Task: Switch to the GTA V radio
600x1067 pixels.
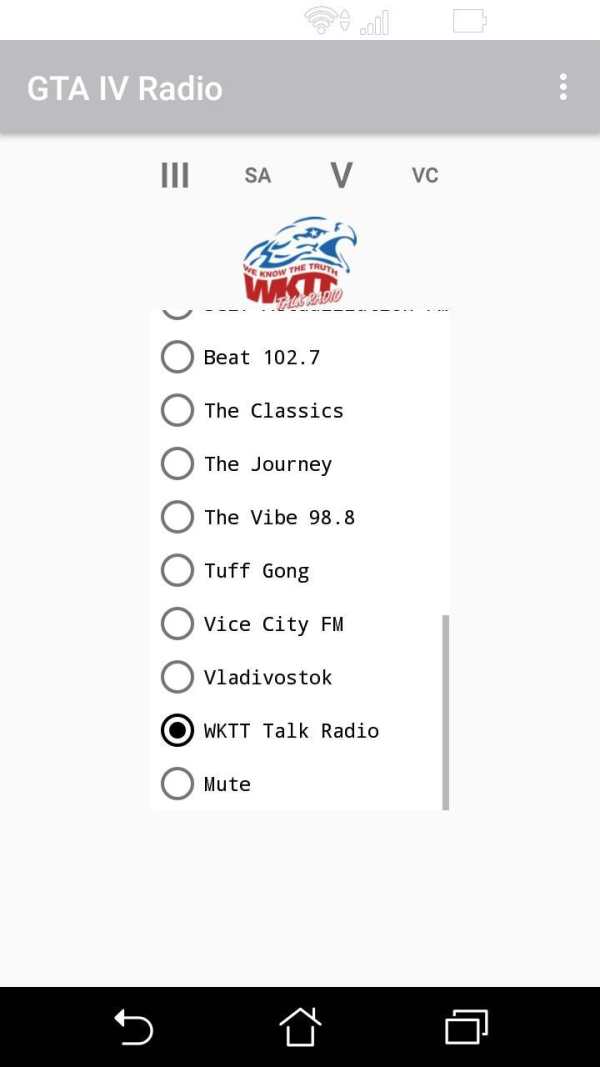Action: click(x=341, y=176)
